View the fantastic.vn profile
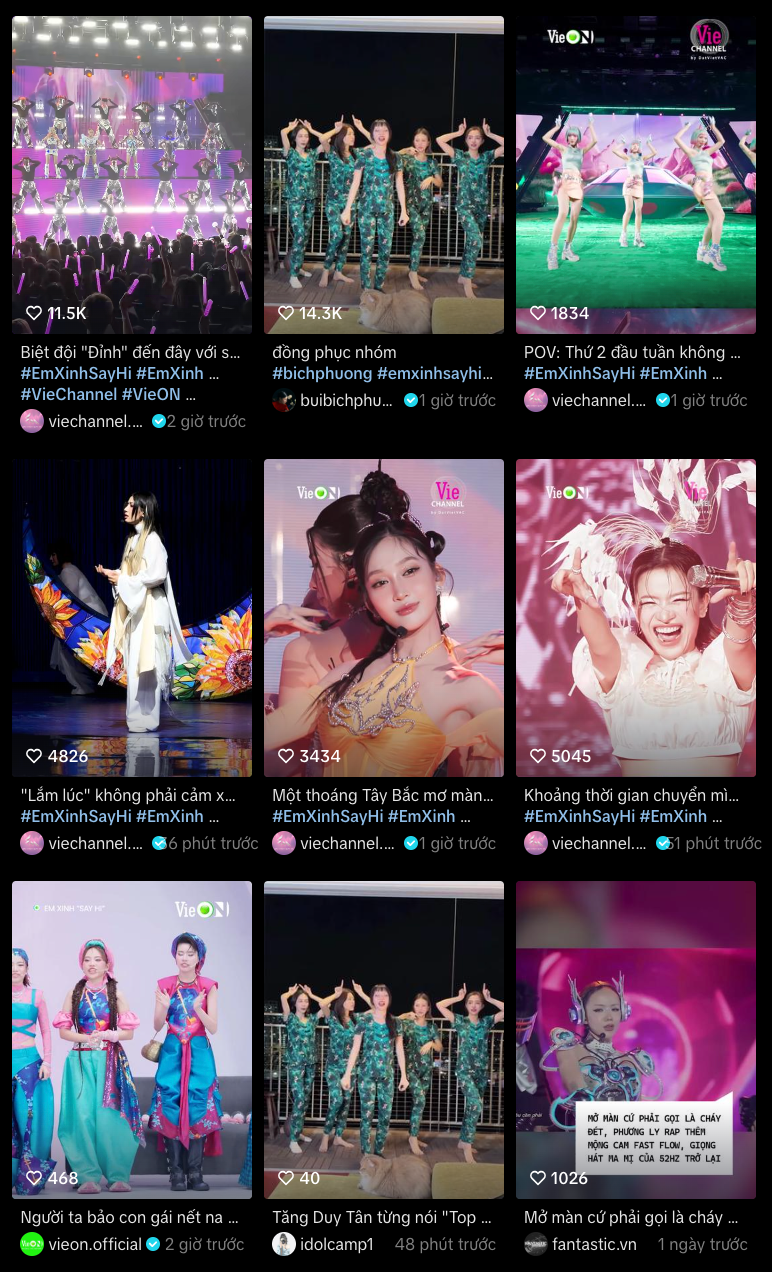The height and width of the screenshot is (1272, 772). (594, 1244)
